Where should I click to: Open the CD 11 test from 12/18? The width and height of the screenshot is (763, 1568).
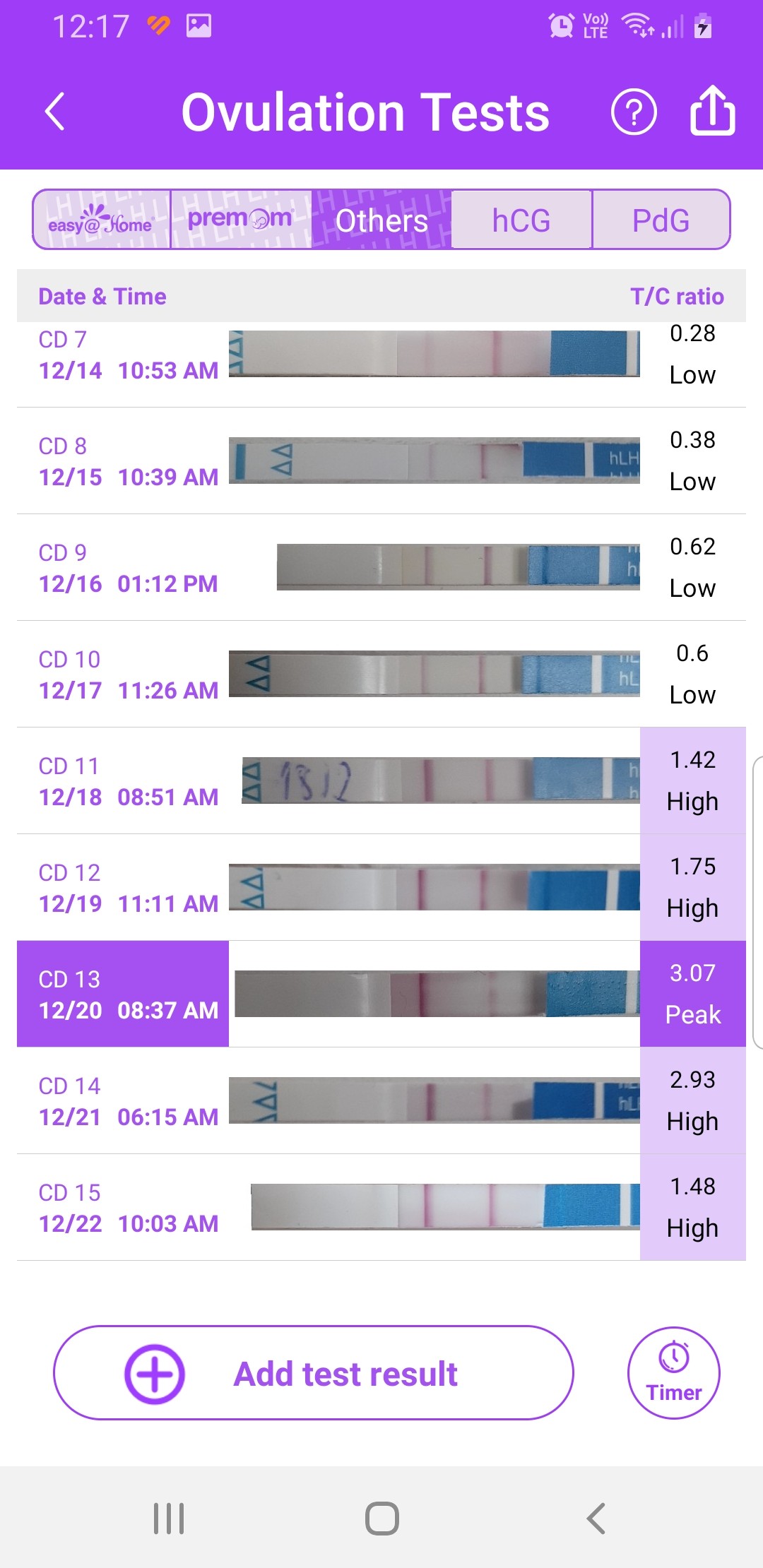pos(381,781)
